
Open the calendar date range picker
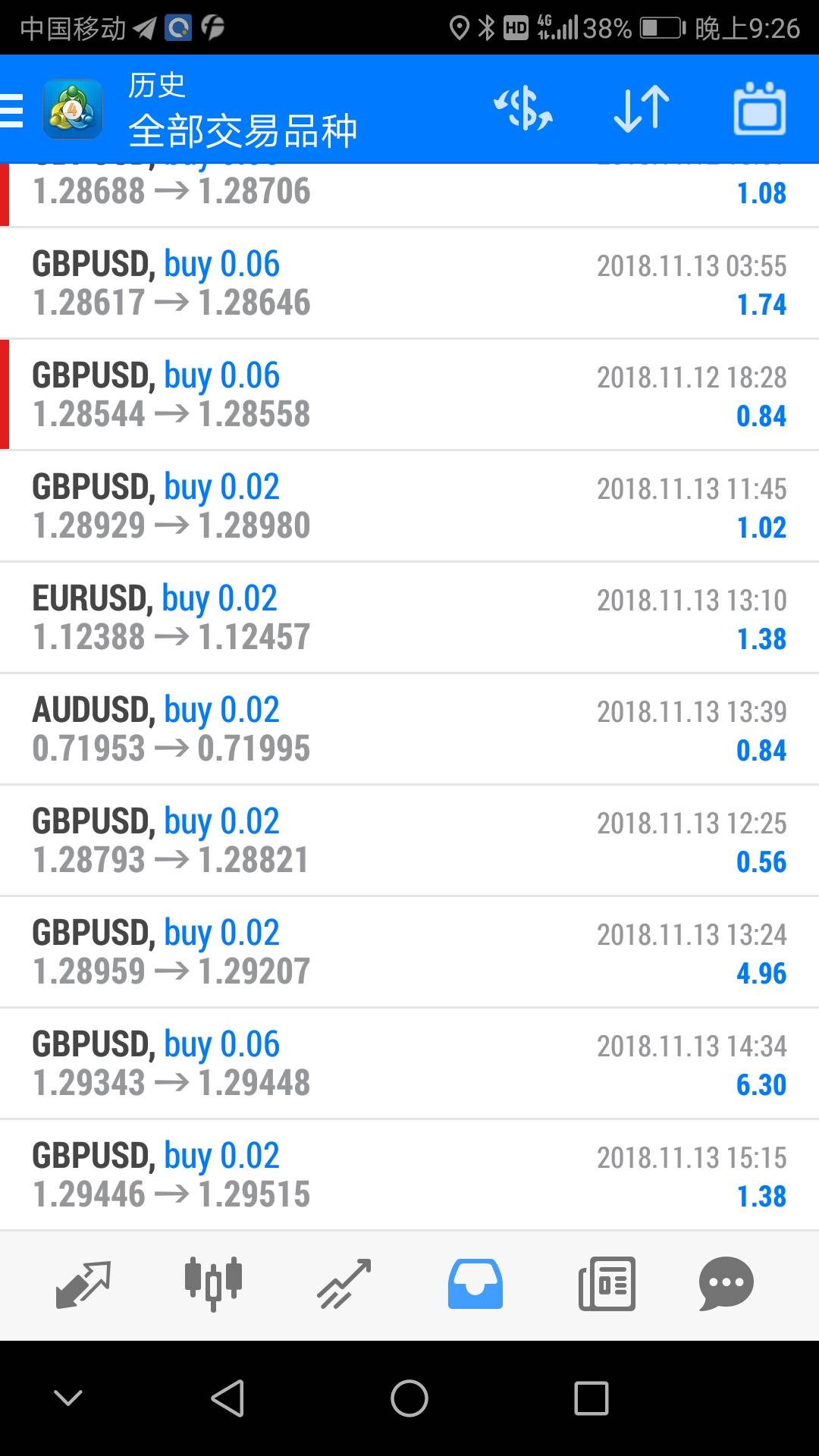click(x=759, y=110)
